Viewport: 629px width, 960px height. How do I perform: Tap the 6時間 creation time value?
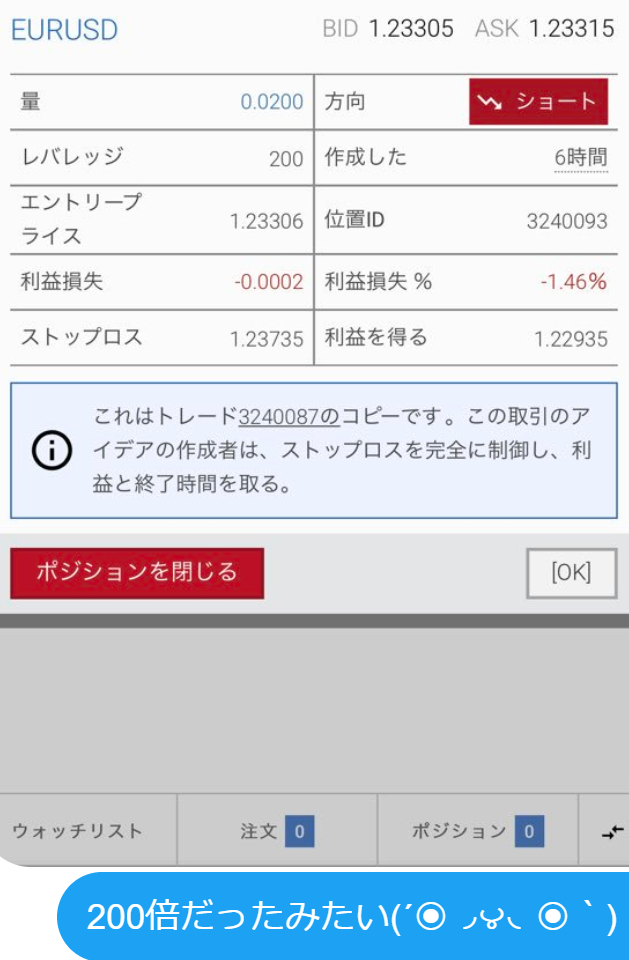[580, 158]
